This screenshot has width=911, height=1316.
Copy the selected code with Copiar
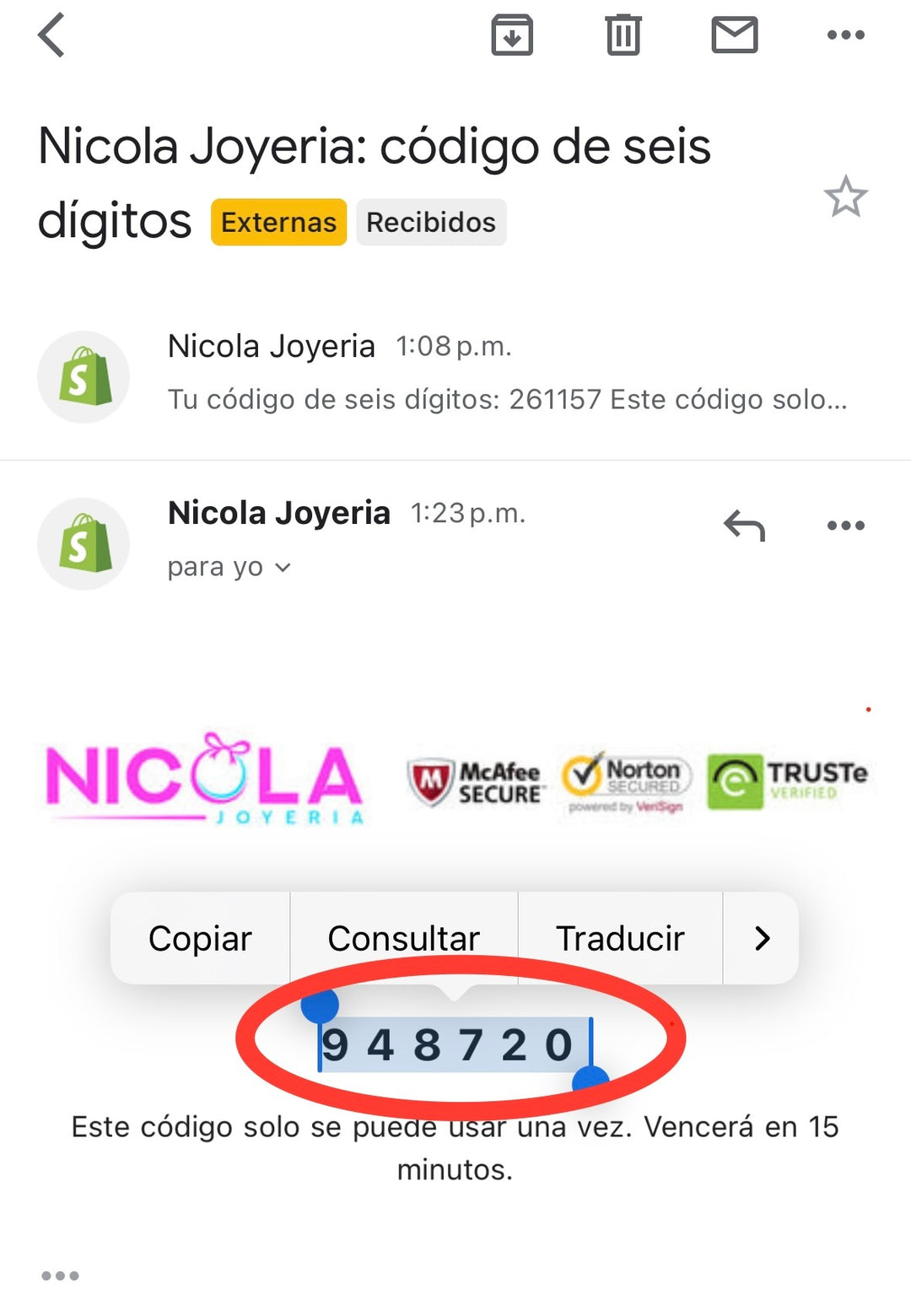click(x=201, y=938)
